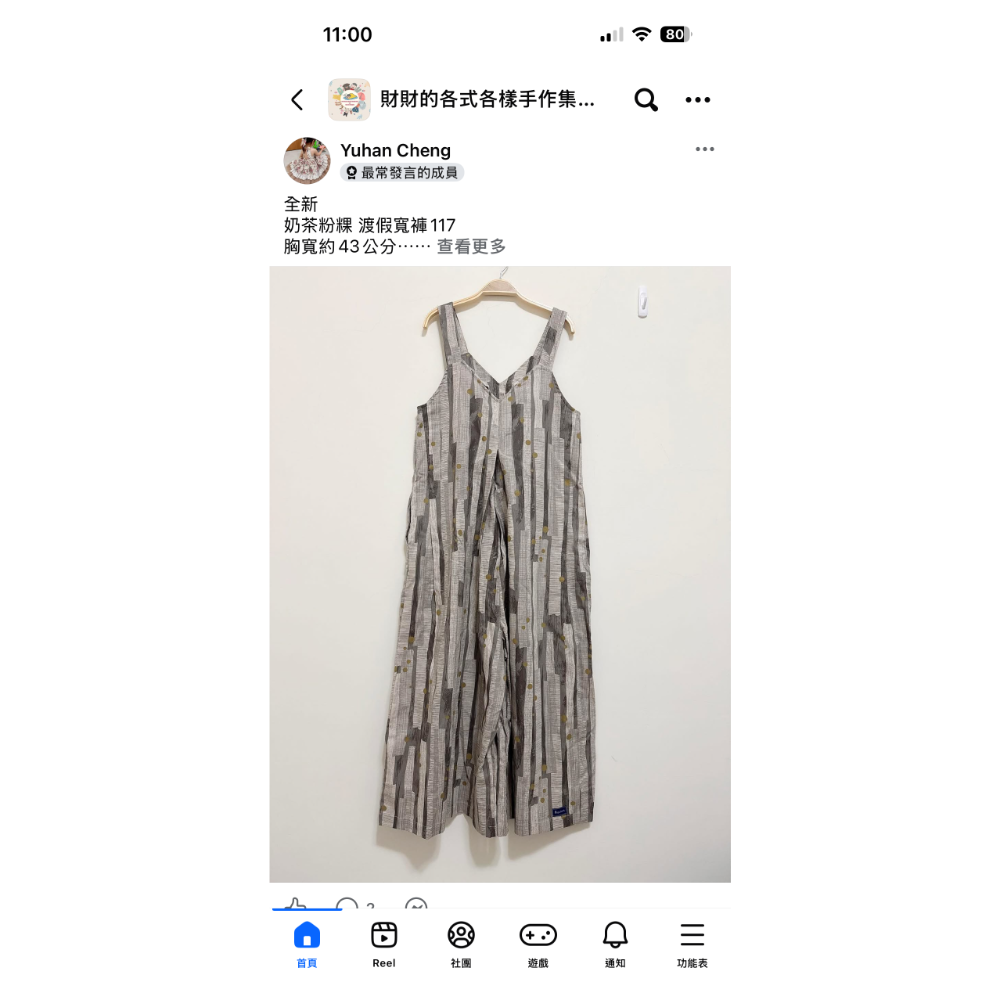Check the 通知 tab
This screenshot has height=1000, width=1000.
tap(615, 944)
